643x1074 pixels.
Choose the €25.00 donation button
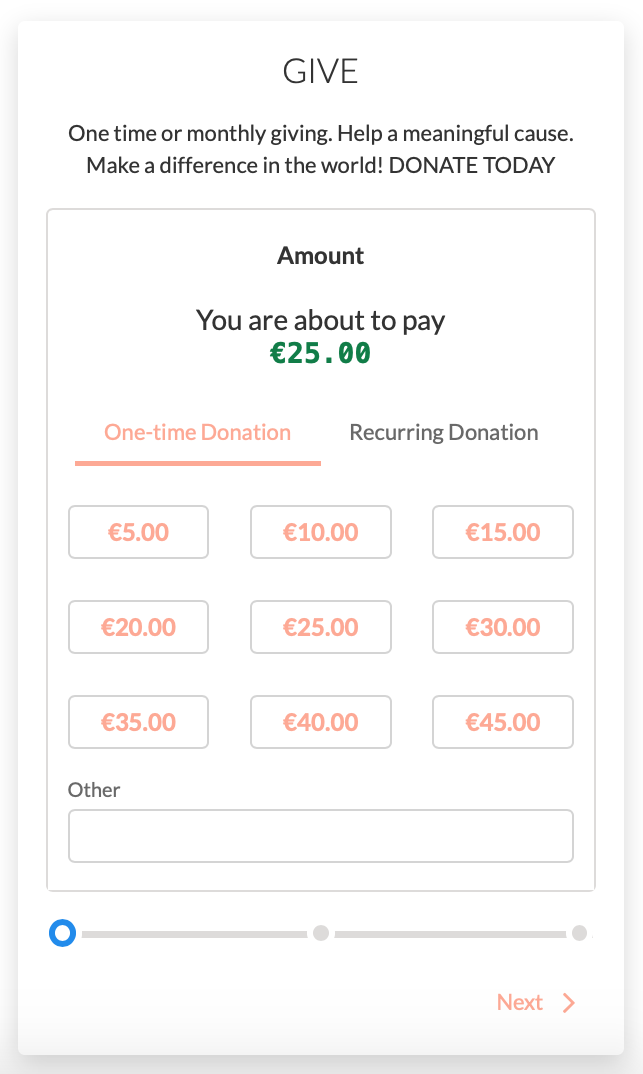[321, 627]
